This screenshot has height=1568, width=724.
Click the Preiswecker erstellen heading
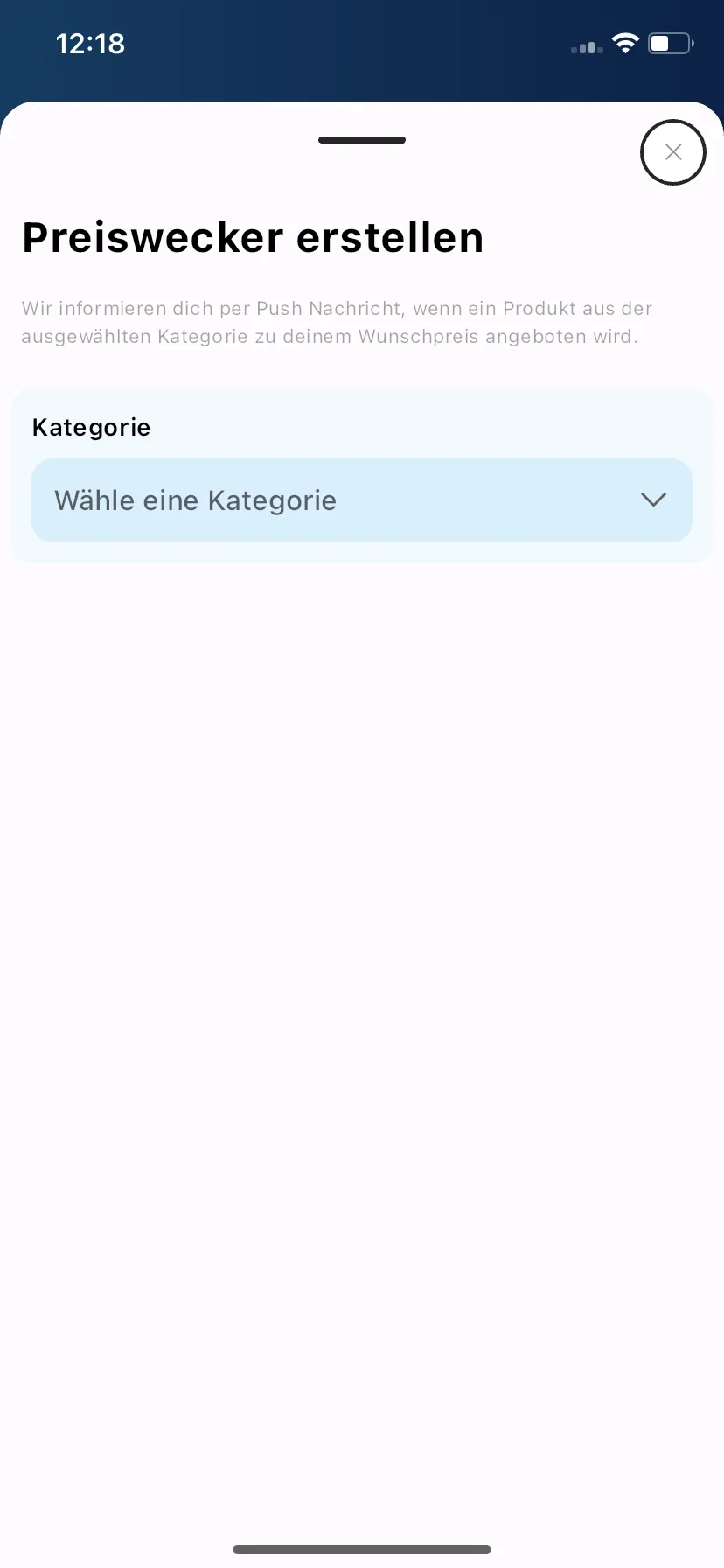coord(253,237)
